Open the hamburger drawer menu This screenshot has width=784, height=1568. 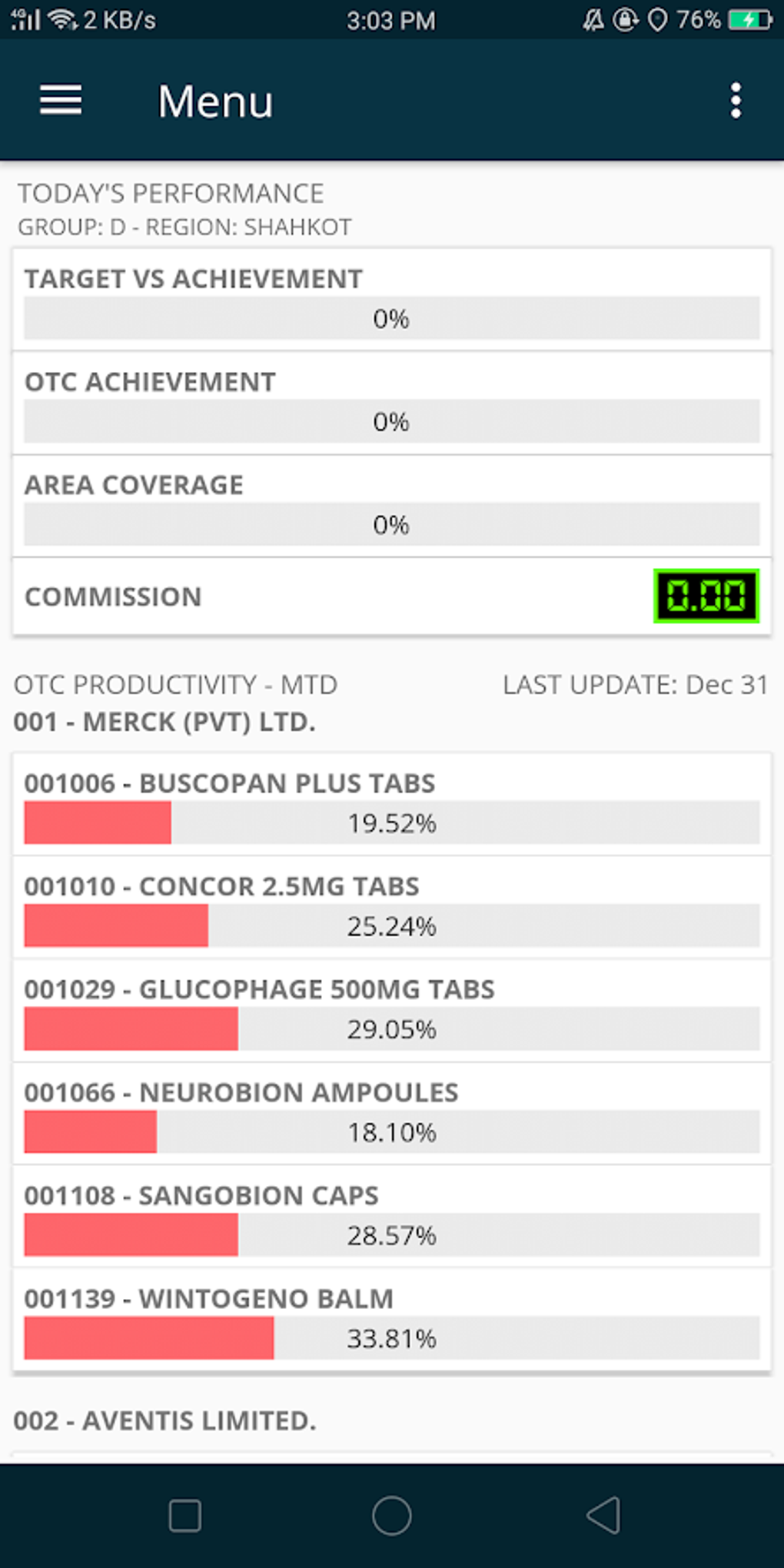tap(61, 101)
